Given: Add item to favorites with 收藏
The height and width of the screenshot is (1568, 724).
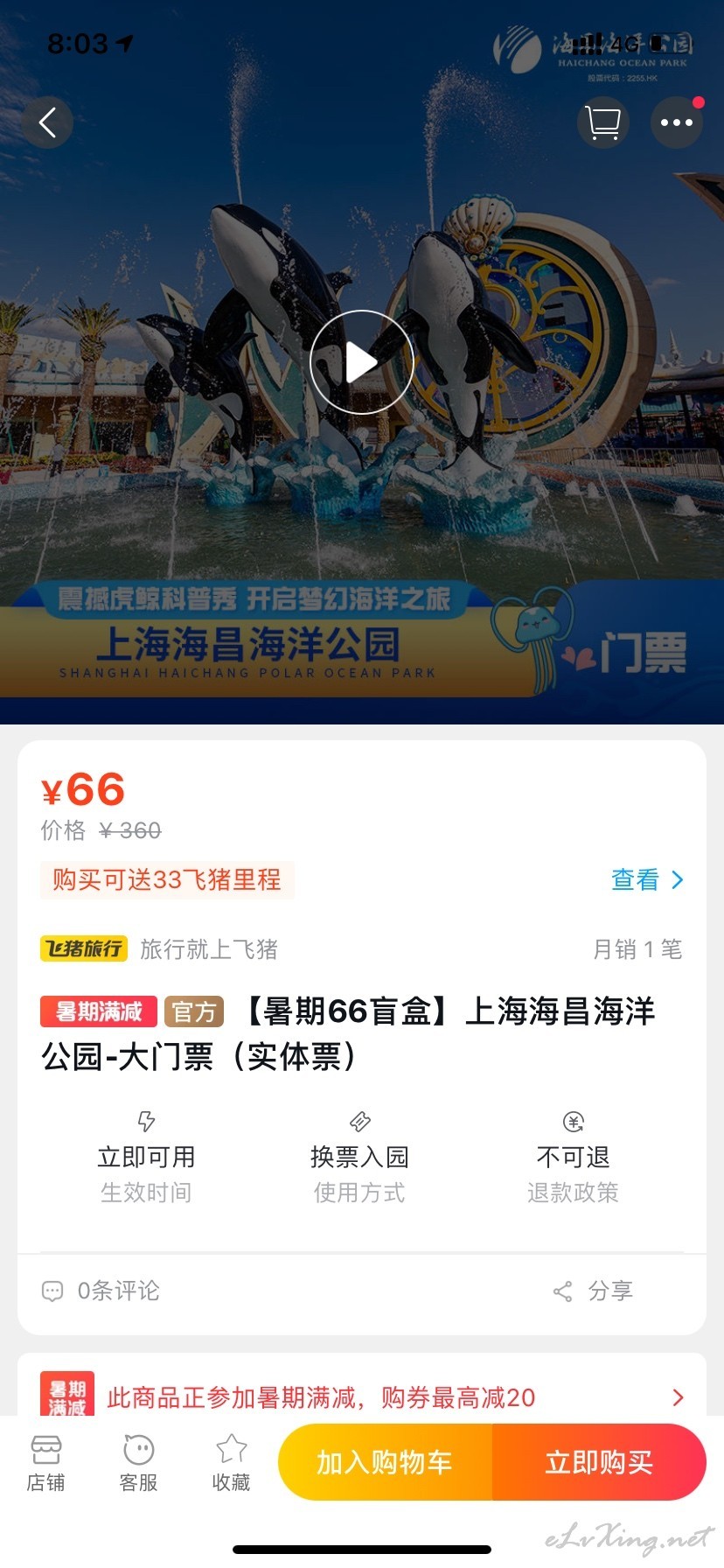Looking at the screenshot, I should (231, 1462).
